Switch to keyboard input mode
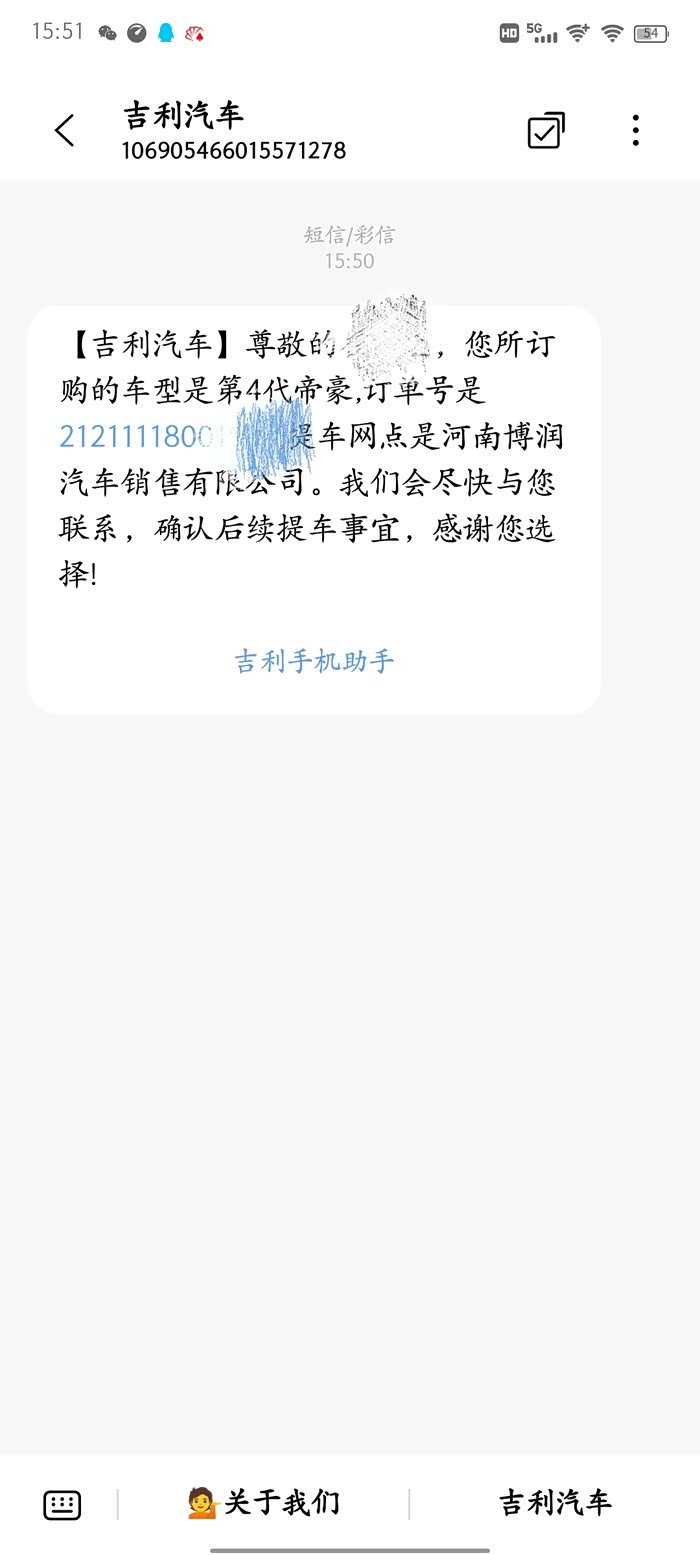Viewport: 700px width, 1555px height. (62, 1504)
